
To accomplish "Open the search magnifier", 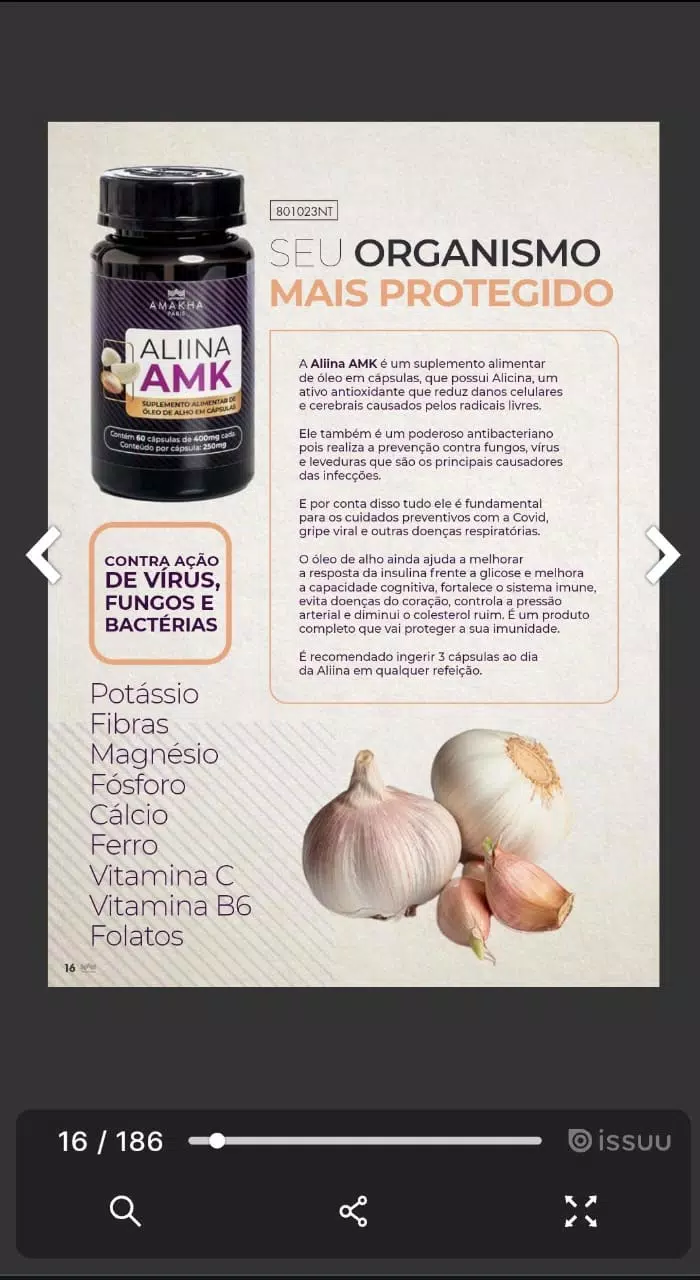I will click(x=125, y=1210).
